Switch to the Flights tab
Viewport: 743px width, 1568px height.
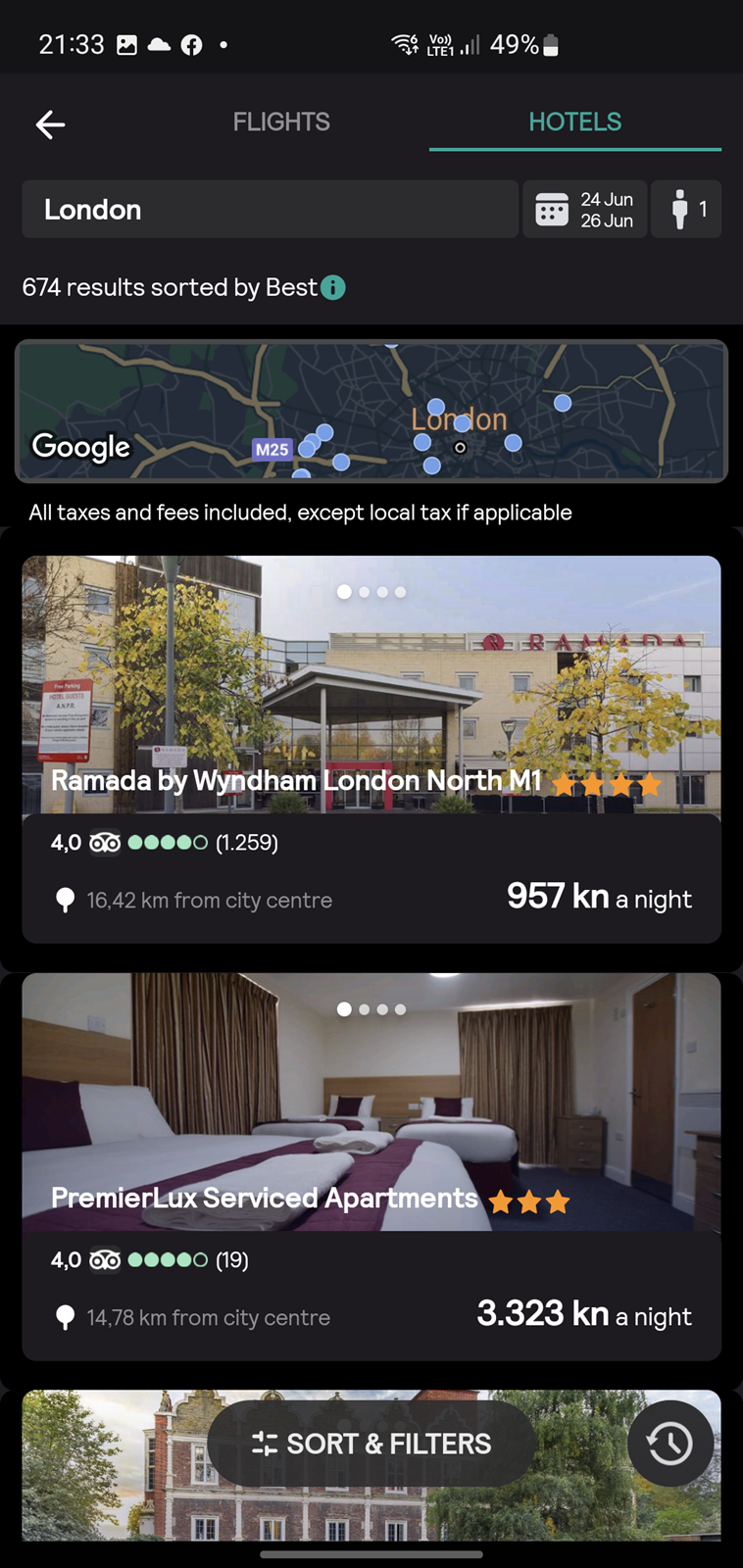click(281, 122)
